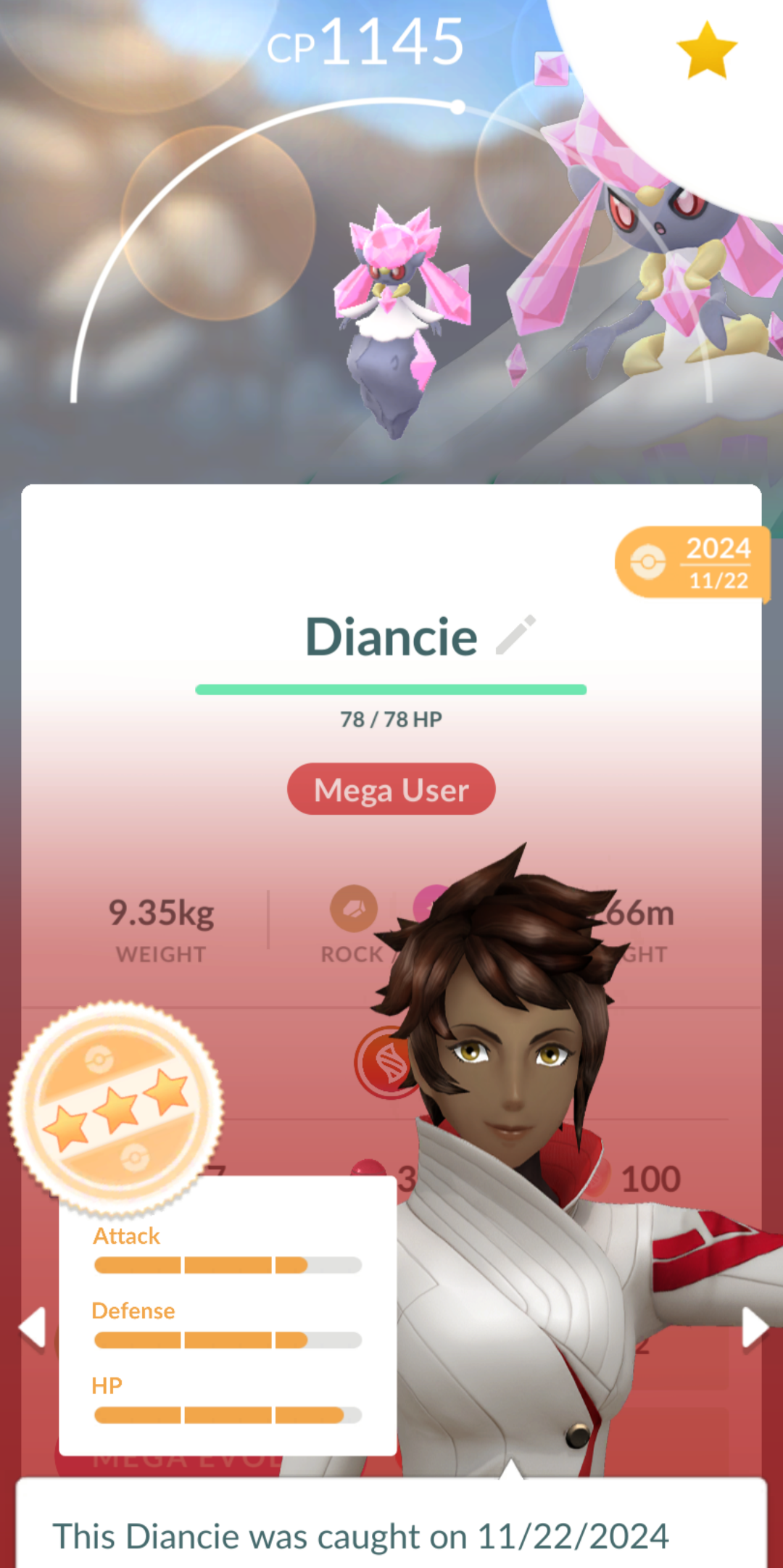Go to the previous Pokémon with left arrow

(x=33, y=1328)
